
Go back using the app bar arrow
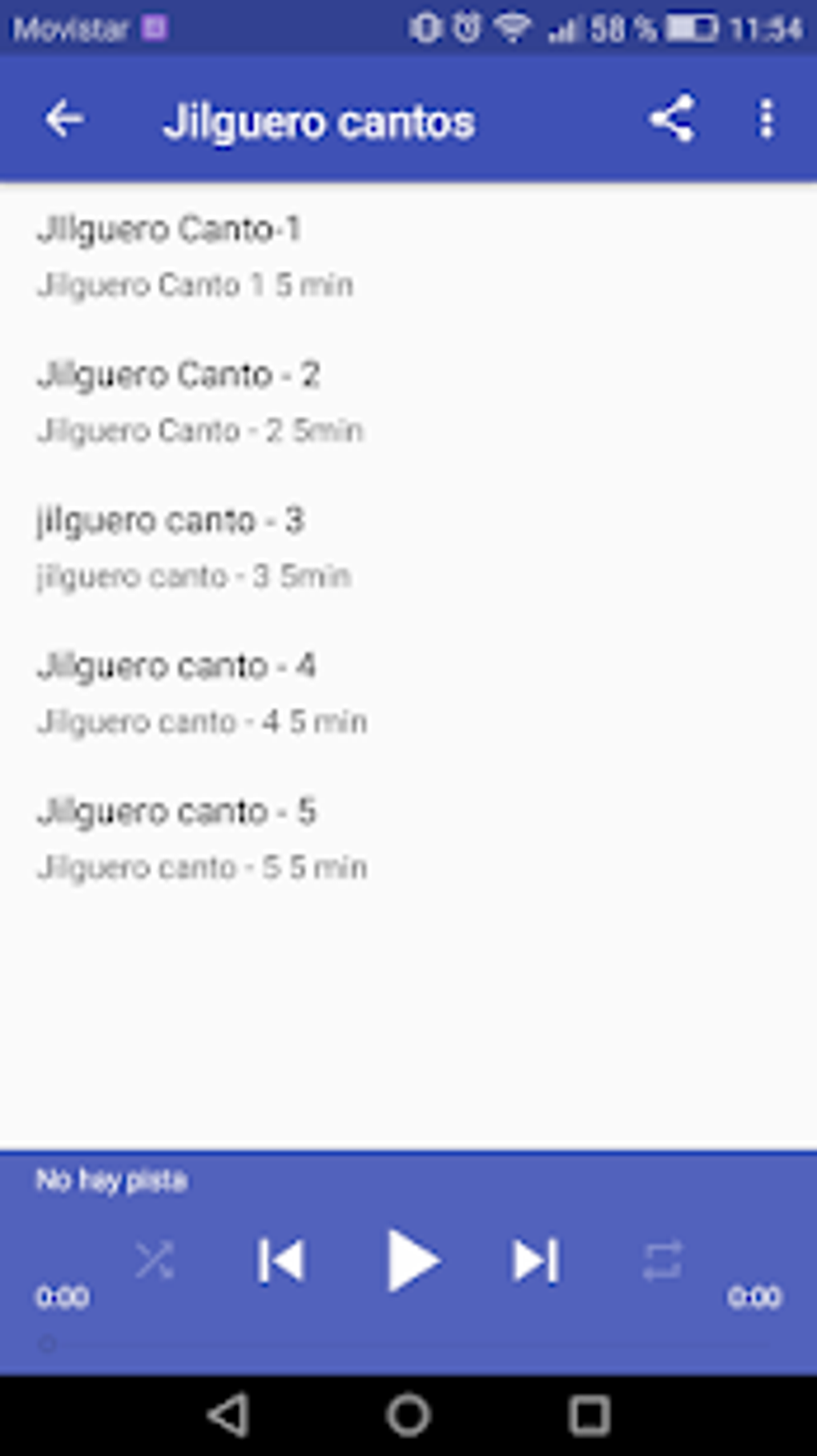click(63, 120)
